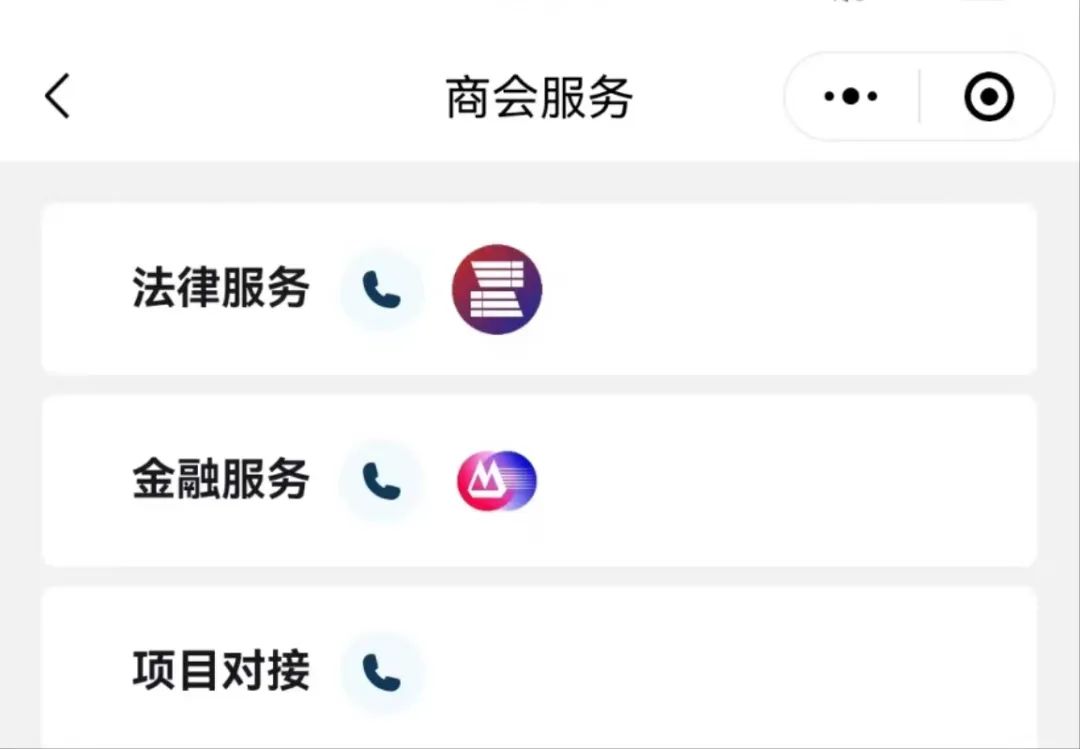Call the 金融服务 phone contact
The image size is (1080, 749).
pyautogui.click(x=382, y=482)
